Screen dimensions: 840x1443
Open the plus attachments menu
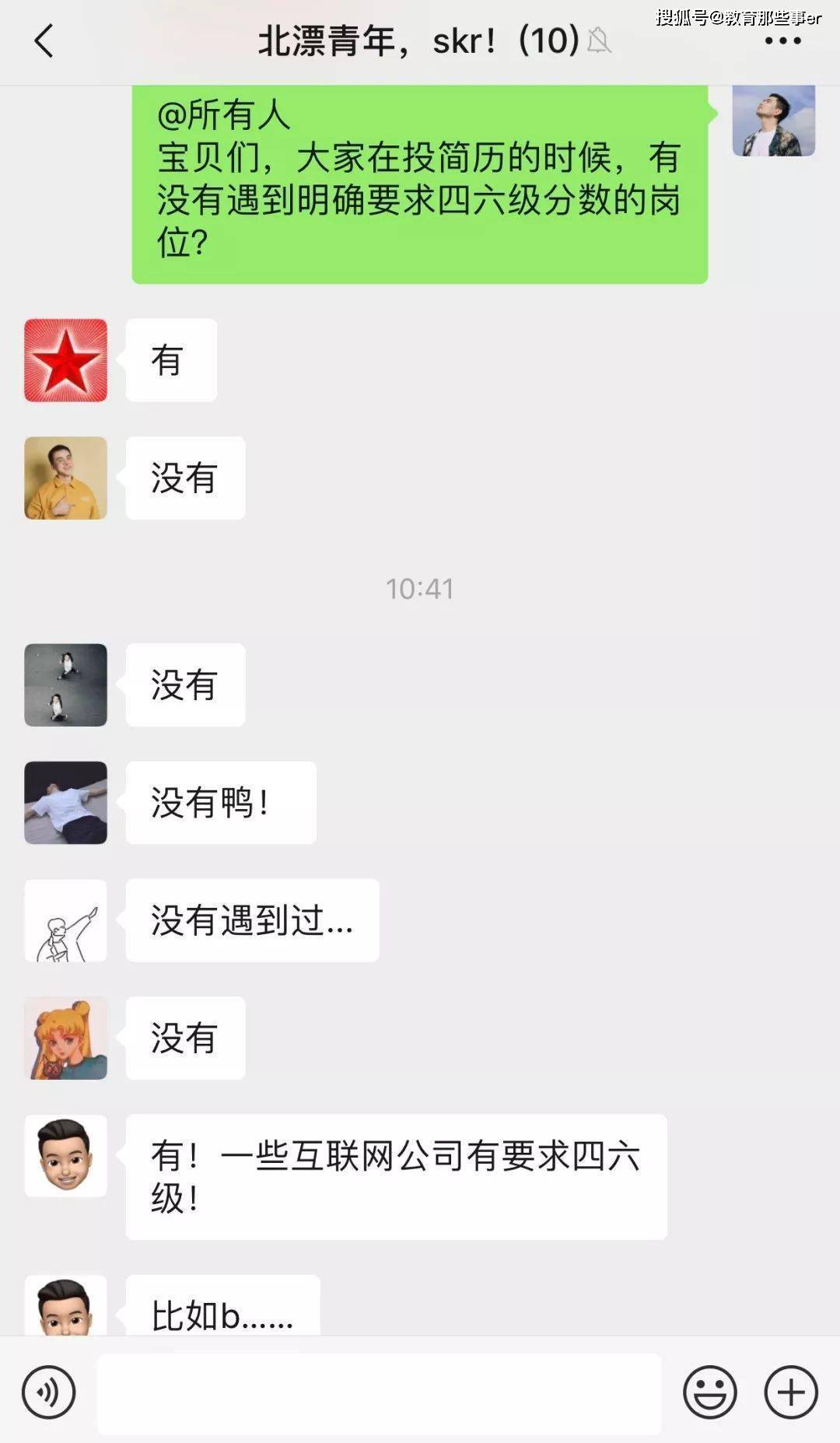point(791,1392)
